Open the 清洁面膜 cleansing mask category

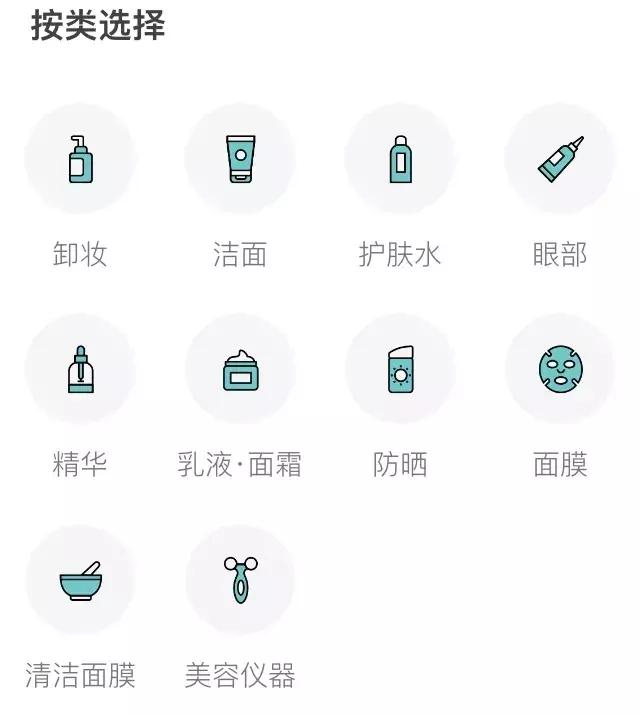pyautogui.click(x=80, y=580)
